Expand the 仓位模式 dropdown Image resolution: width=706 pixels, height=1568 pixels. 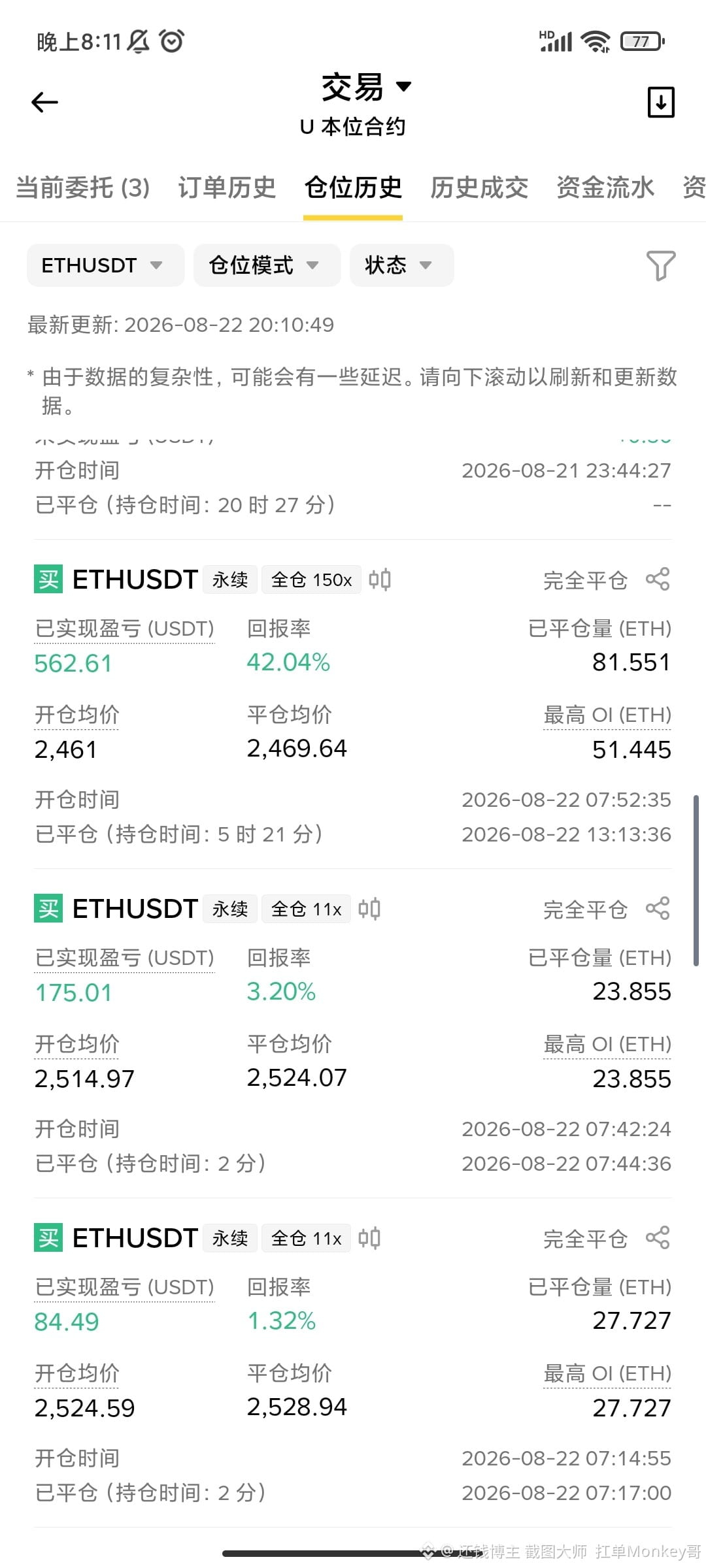(267, 265)
